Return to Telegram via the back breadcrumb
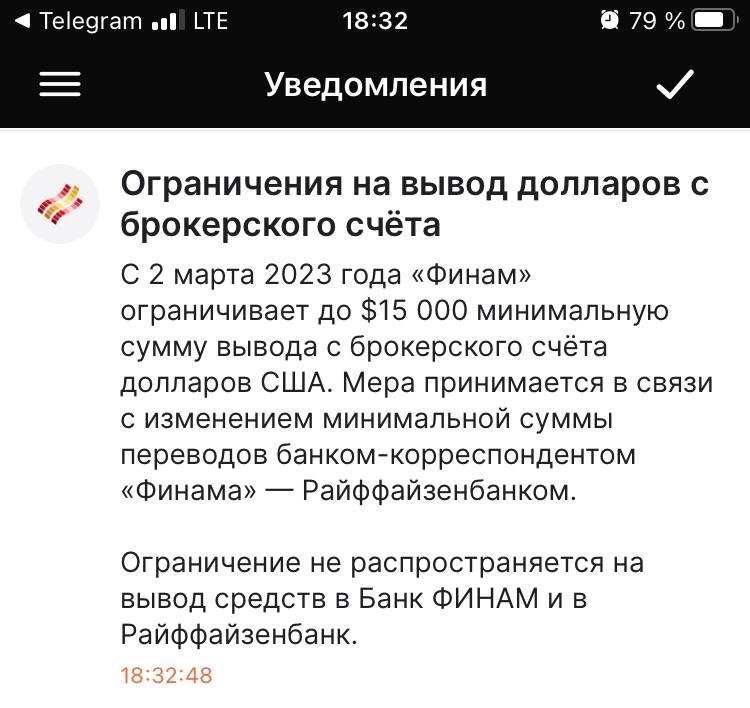This screenshot has width=750, height=708. 80,20
